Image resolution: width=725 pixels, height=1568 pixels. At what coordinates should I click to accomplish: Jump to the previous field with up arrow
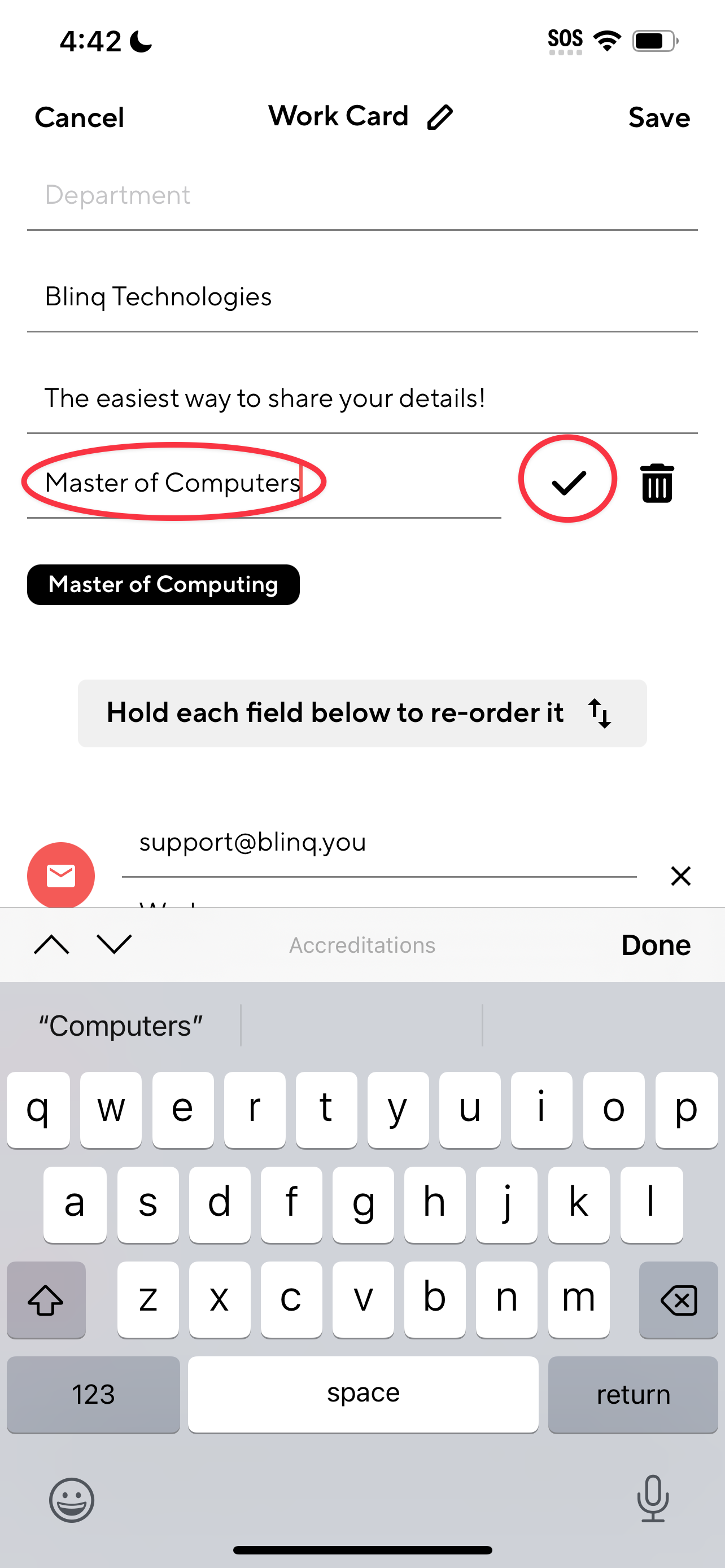[x=52, y=945]
